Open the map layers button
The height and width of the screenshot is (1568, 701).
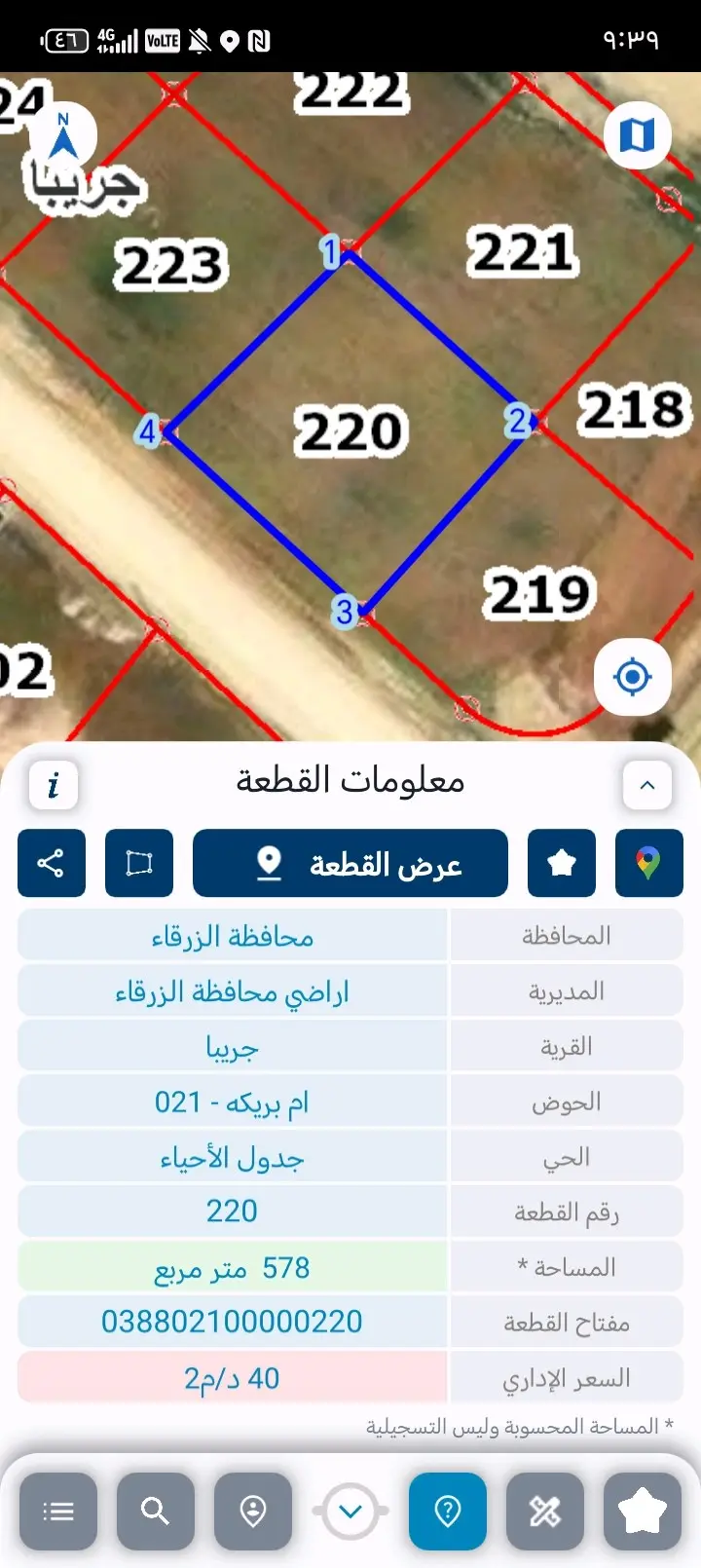coord(638,135)
